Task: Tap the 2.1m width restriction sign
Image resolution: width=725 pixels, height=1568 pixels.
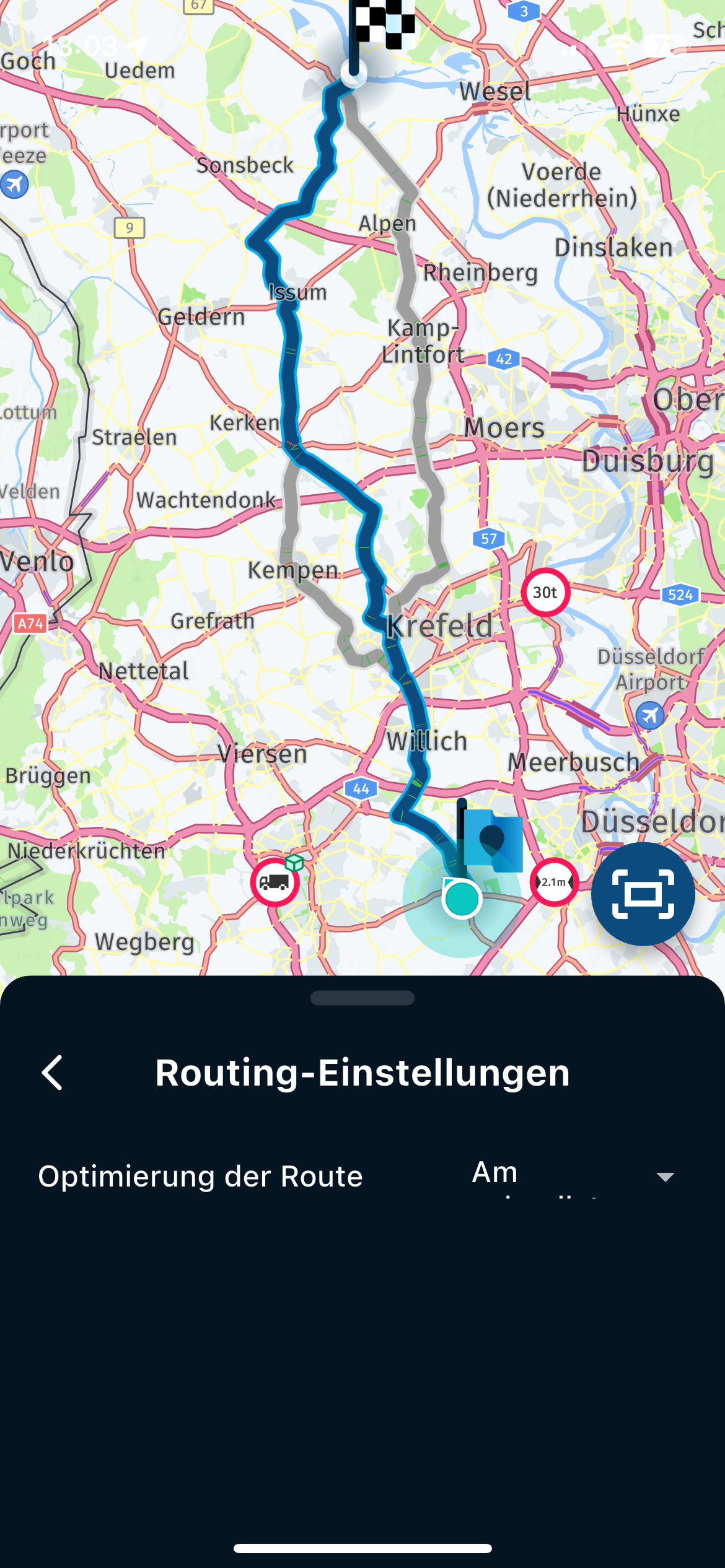Action: [554, 882]
